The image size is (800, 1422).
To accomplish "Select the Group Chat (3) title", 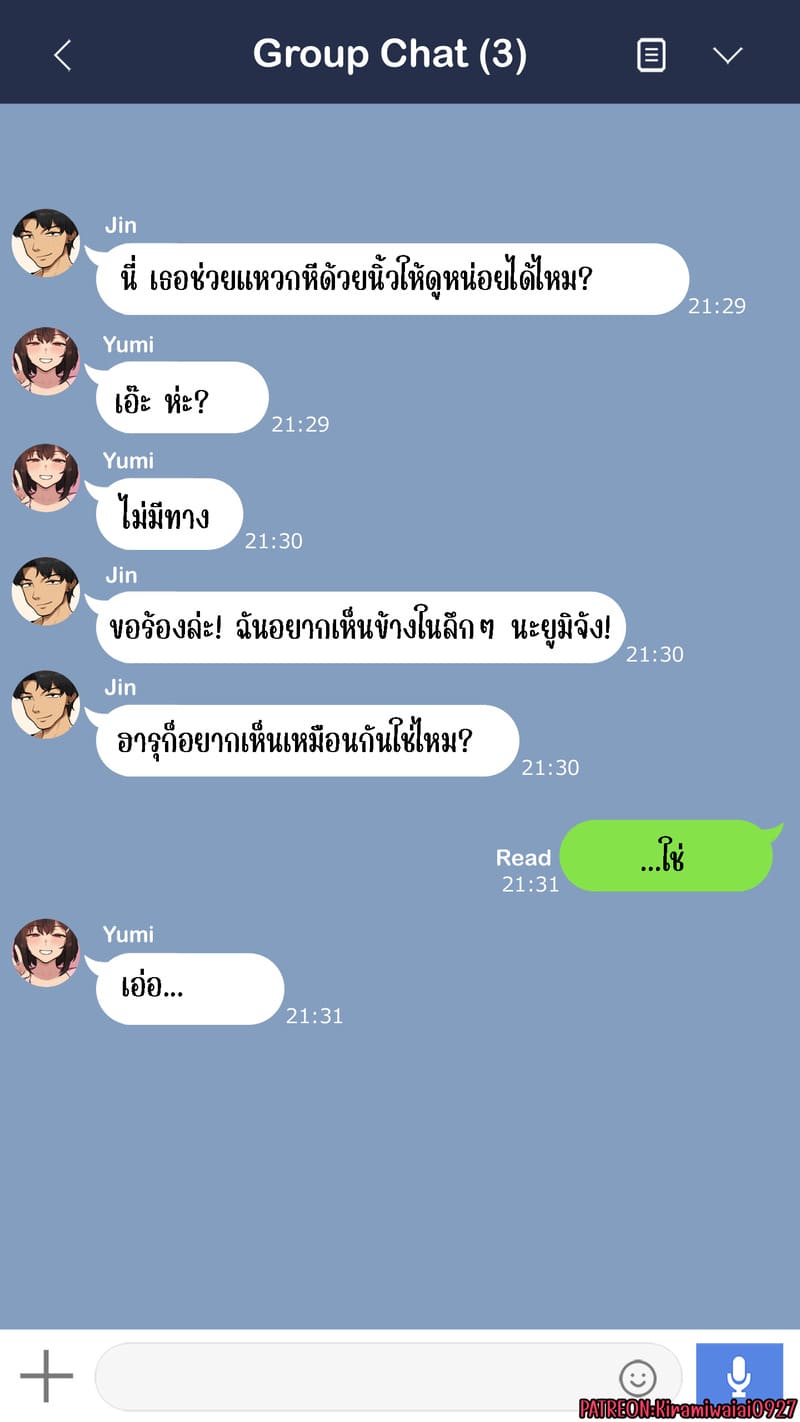I will click(392, 55).
